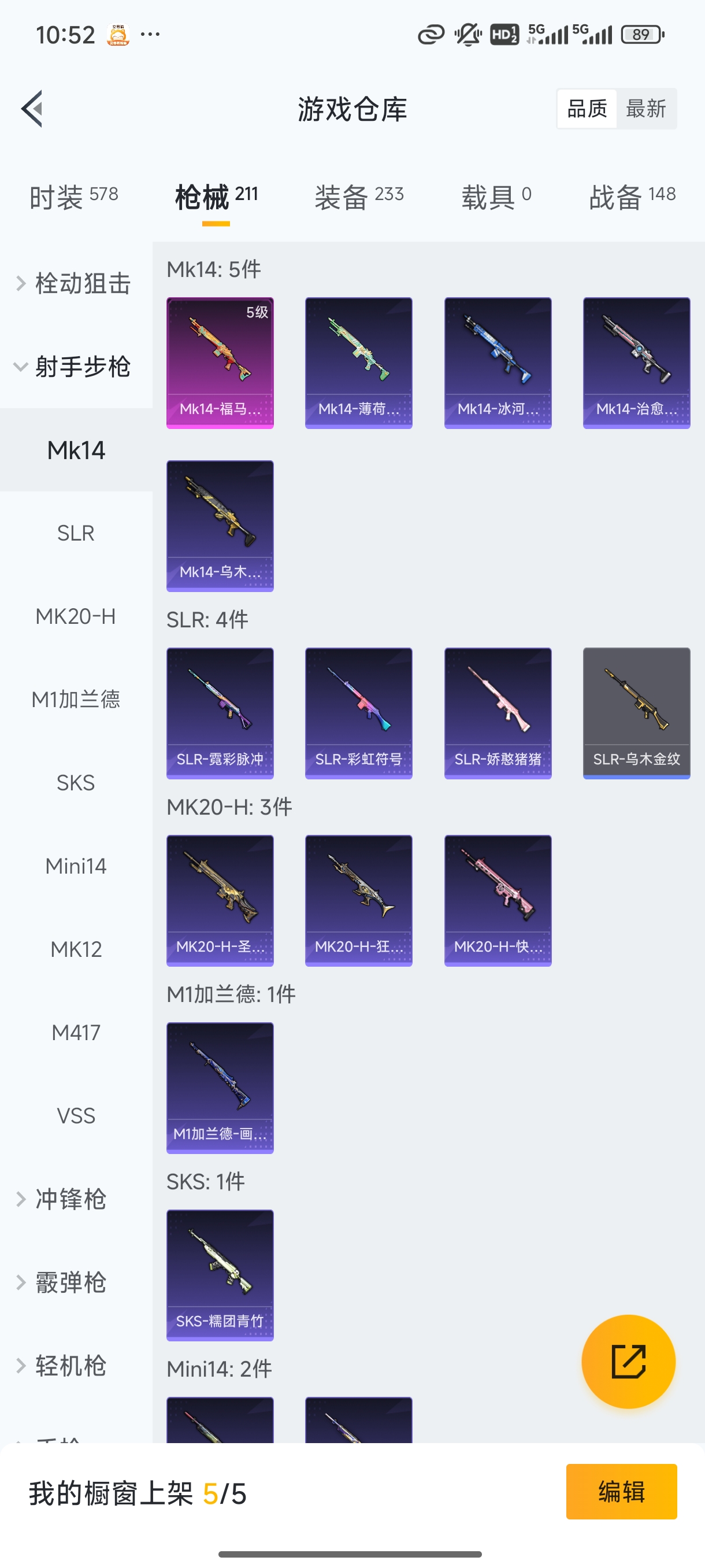View the SKS-糯团青竹 skin
Screen dimensions: 705x1568
point(220,1275)
